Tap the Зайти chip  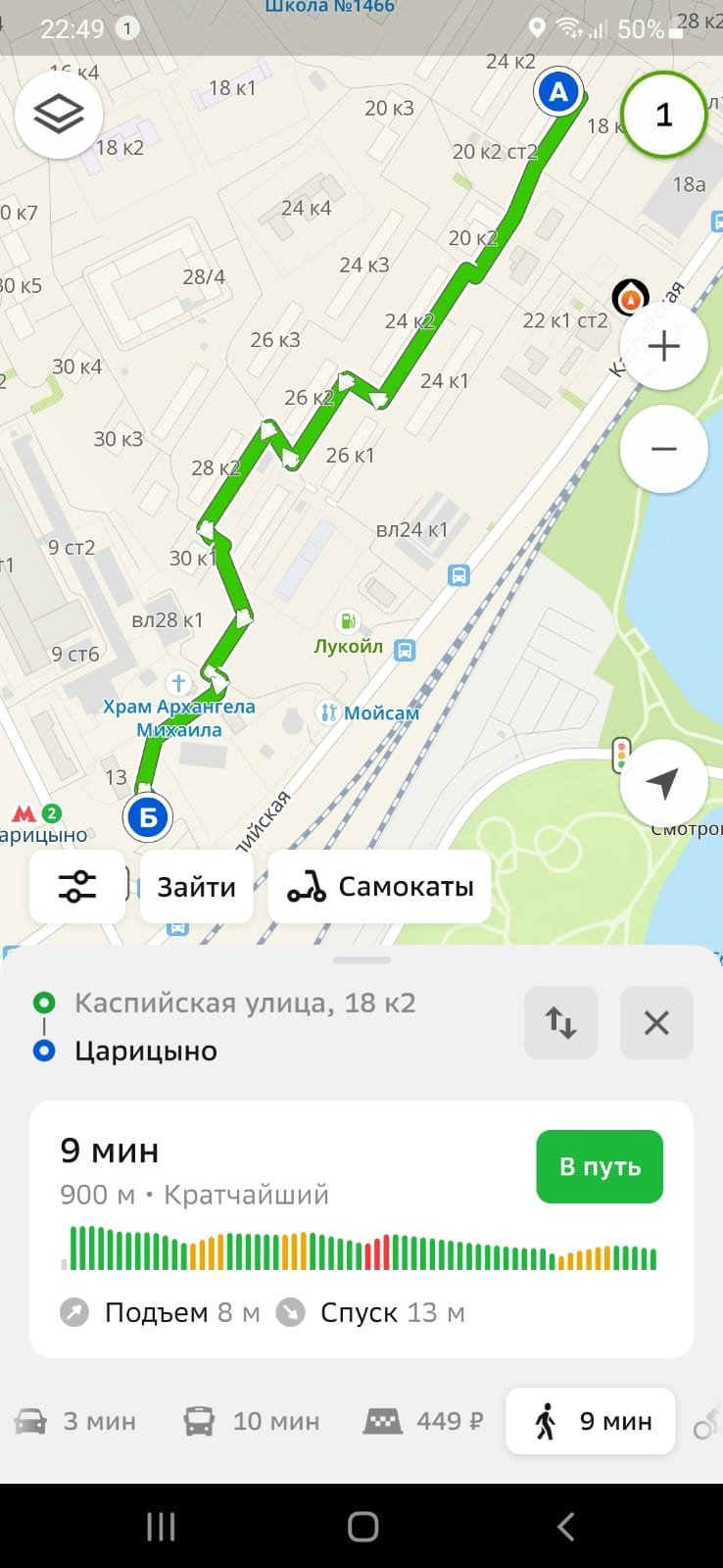point(196,886)
